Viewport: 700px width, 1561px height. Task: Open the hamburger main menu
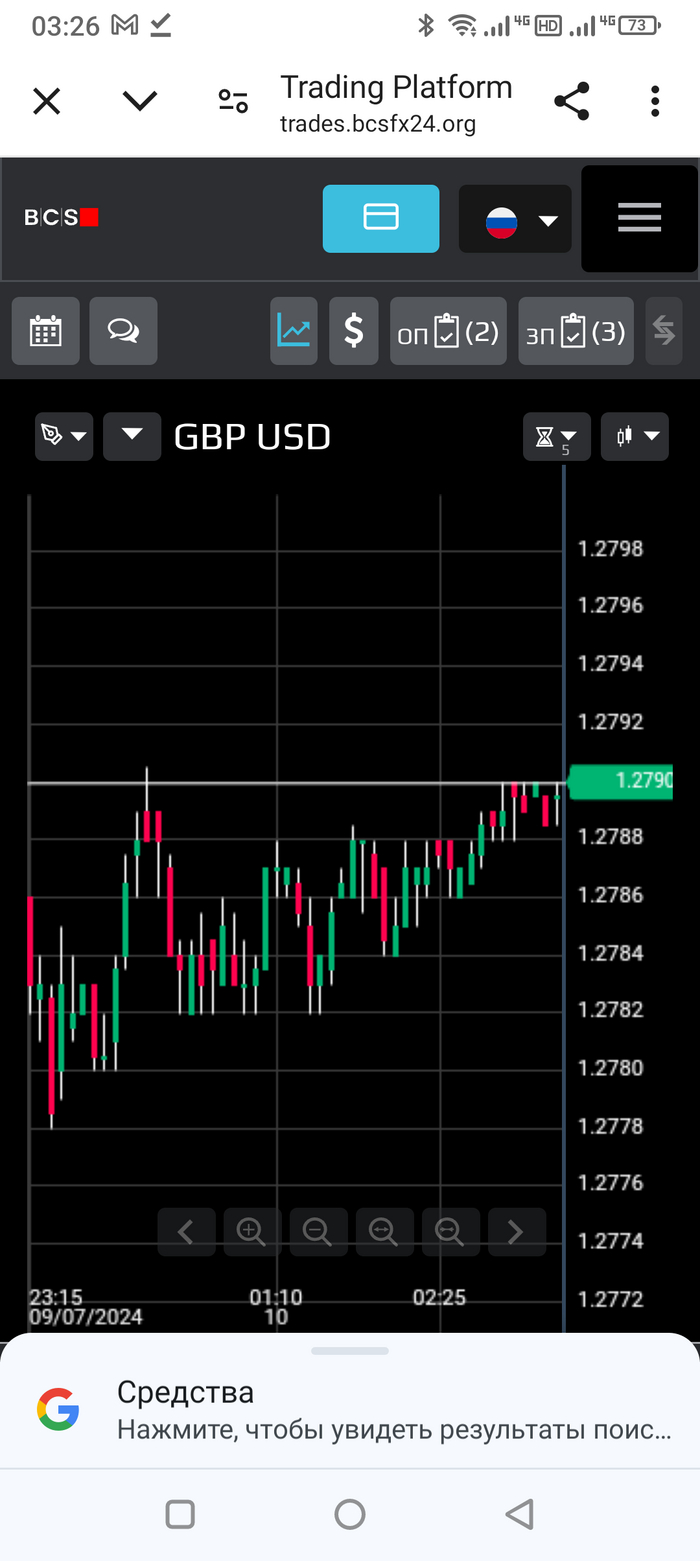[639, 218]
